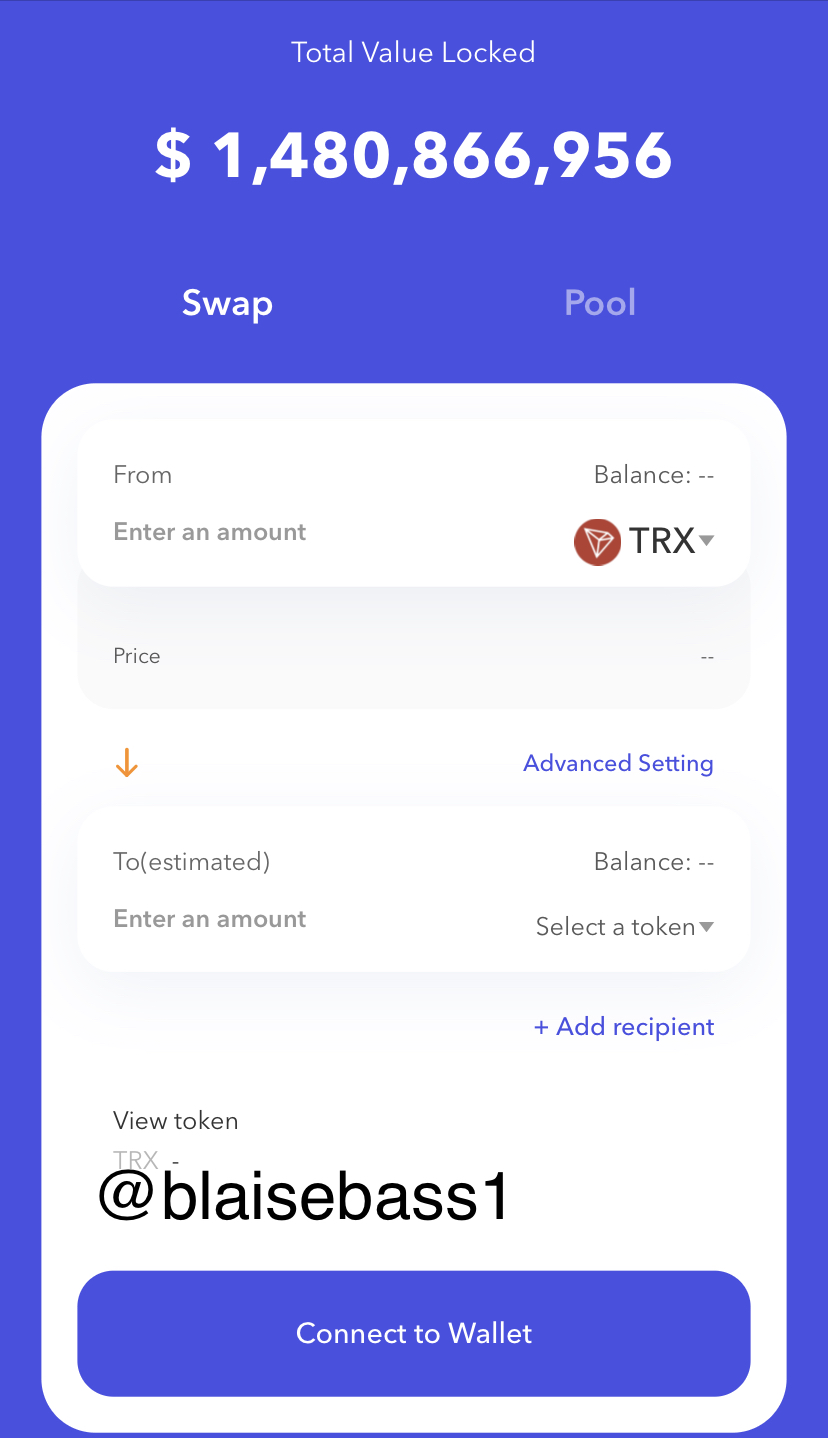Tap Connect to Wallet

click(414, 1333)
